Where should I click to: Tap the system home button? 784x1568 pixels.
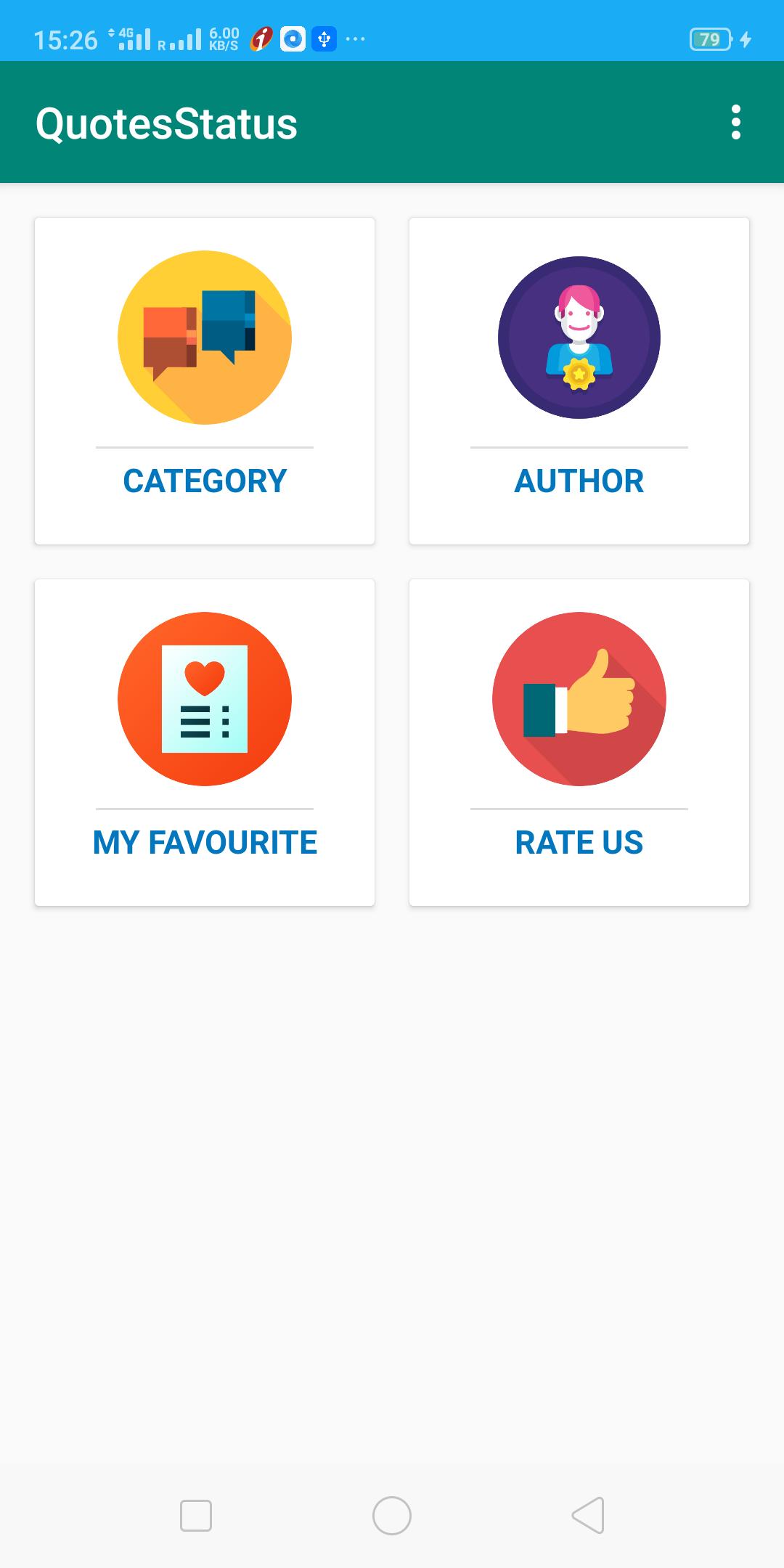pyautogui.click(x=392, y=1516)
